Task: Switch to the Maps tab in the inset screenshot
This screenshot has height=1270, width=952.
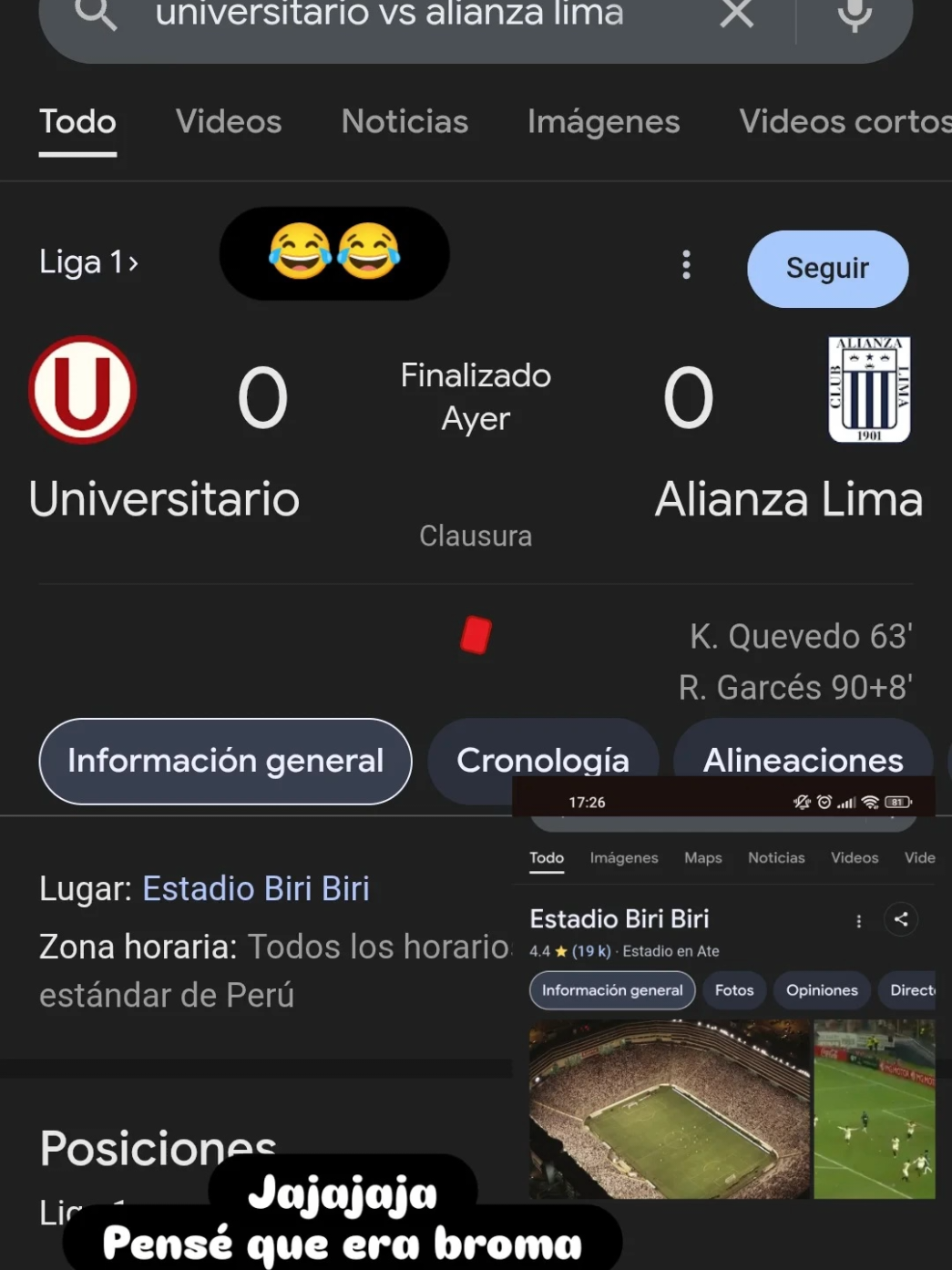Action: [x=702, y=857]
